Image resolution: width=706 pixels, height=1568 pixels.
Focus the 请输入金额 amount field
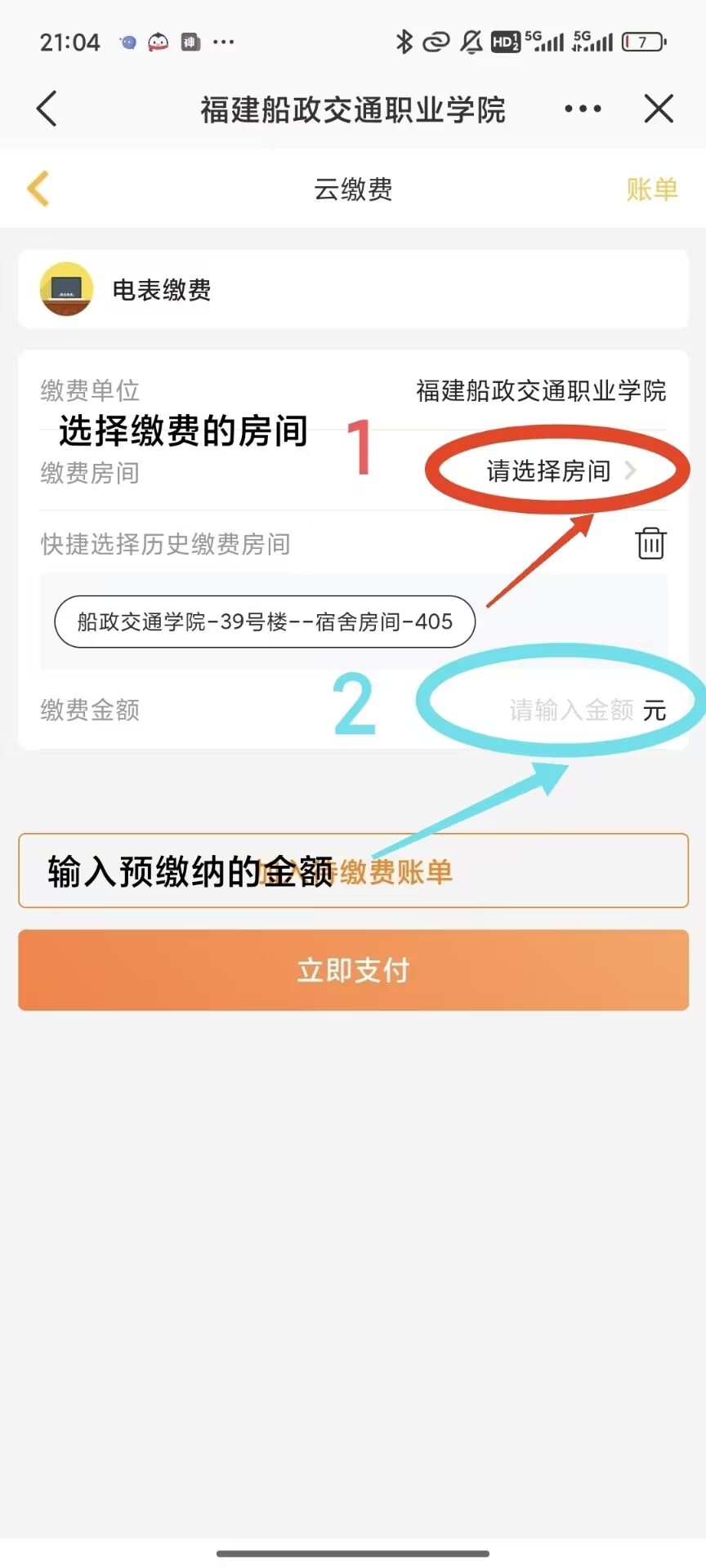coord(570,710)
